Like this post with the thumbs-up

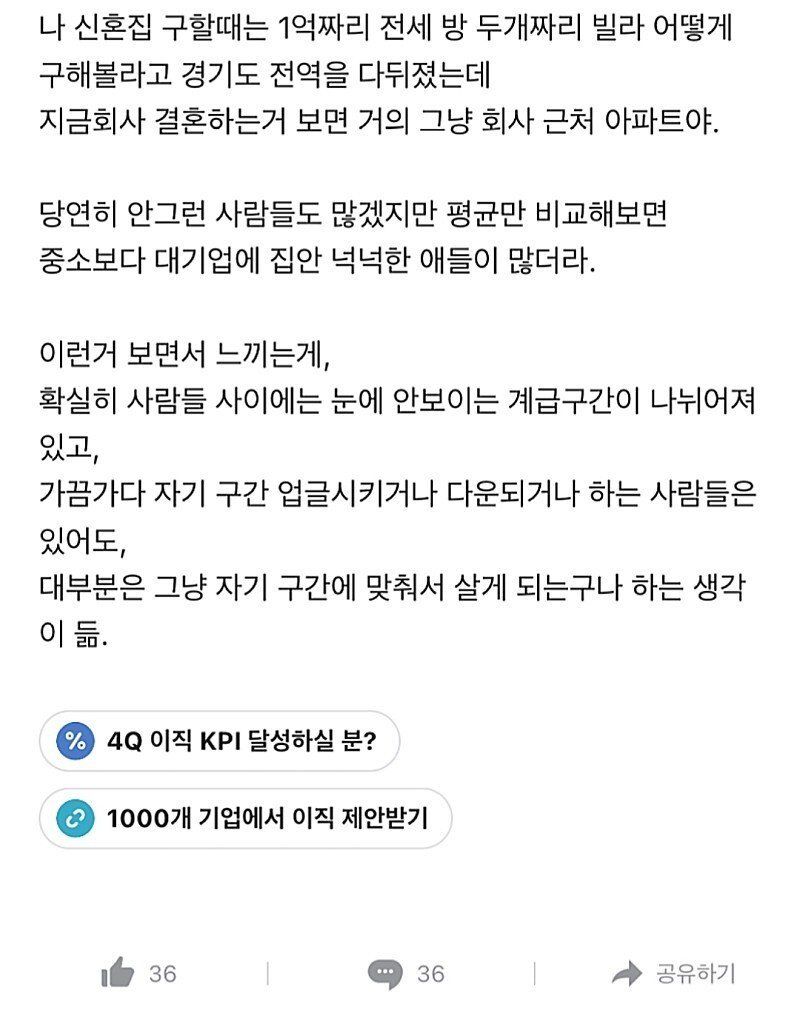click(119, 972)
